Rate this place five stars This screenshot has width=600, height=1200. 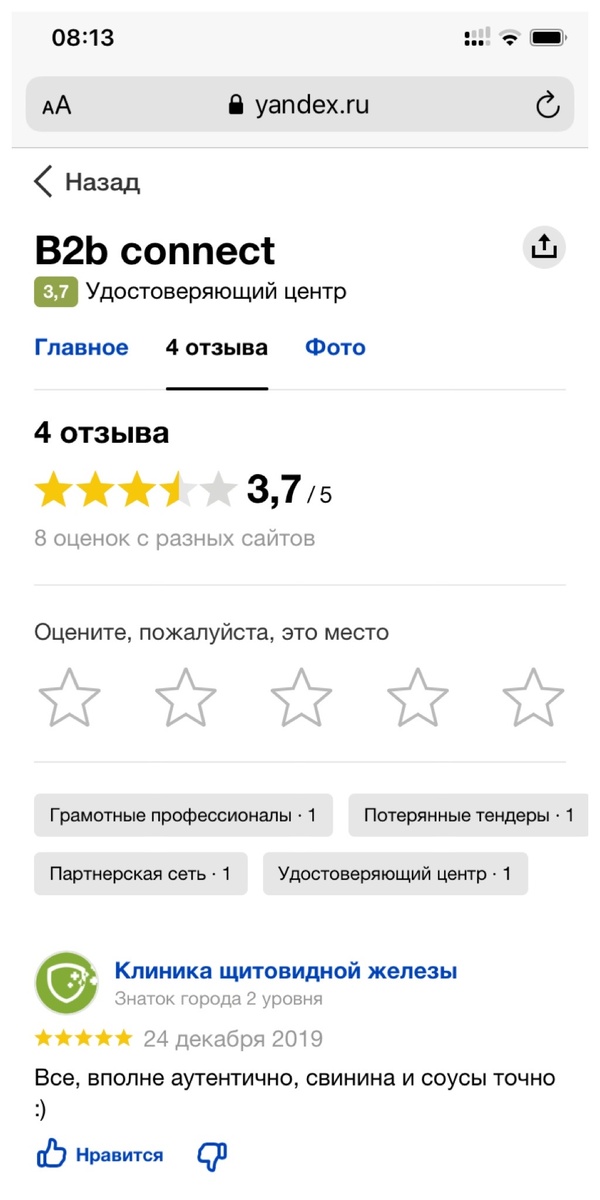point(532,697)
